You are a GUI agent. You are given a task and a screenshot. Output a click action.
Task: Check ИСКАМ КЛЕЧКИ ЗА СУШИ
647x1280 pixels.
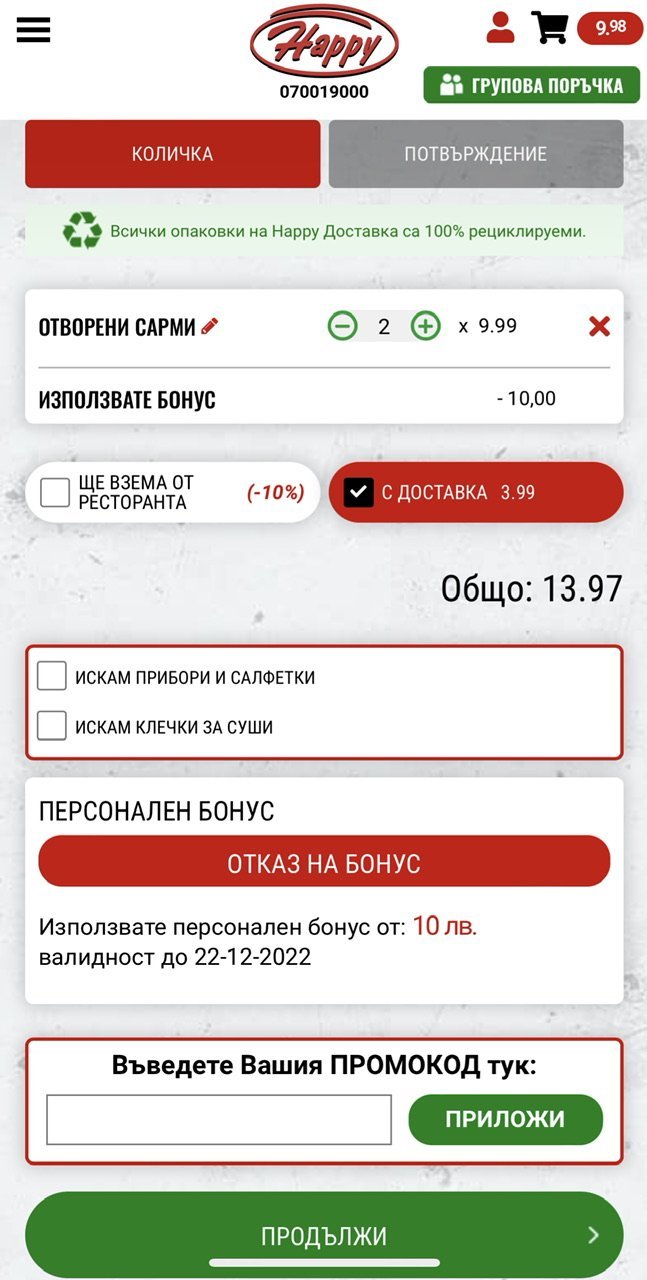point(52,726)
